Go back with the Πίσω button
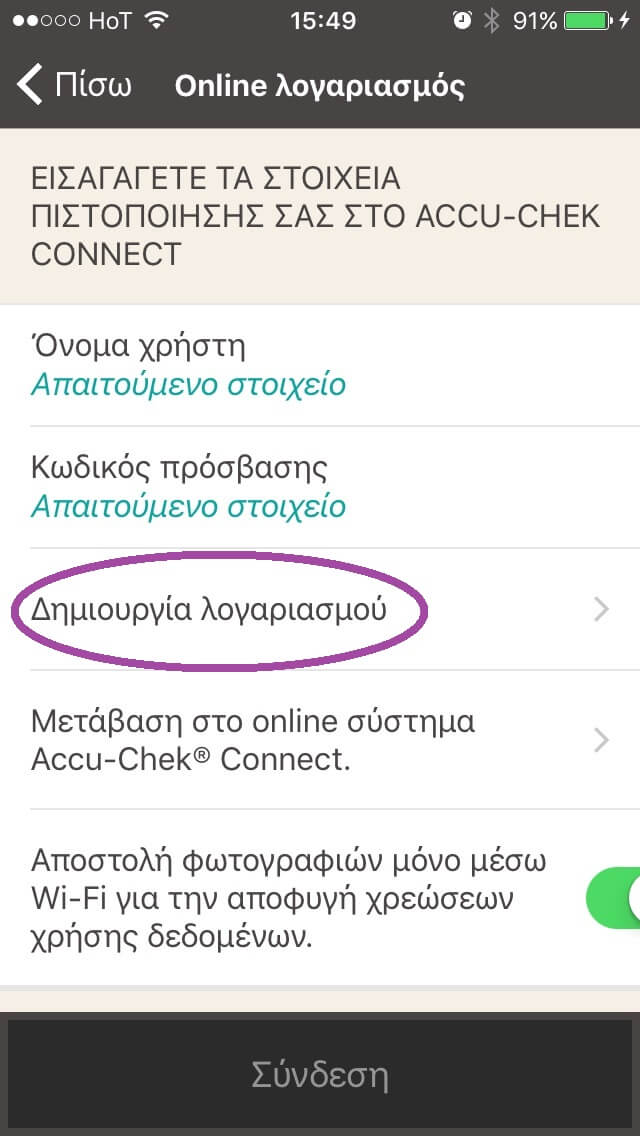The height and width of the screenshot is (1136, 640). click(x=75, y=86)
